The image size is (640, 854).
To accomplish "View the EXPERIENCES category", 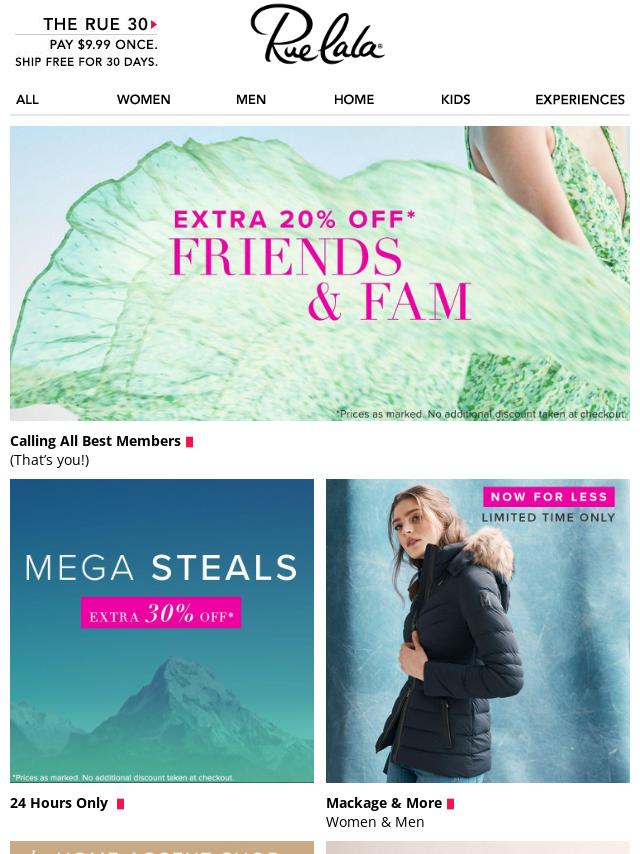I will [x=580, y=99].
